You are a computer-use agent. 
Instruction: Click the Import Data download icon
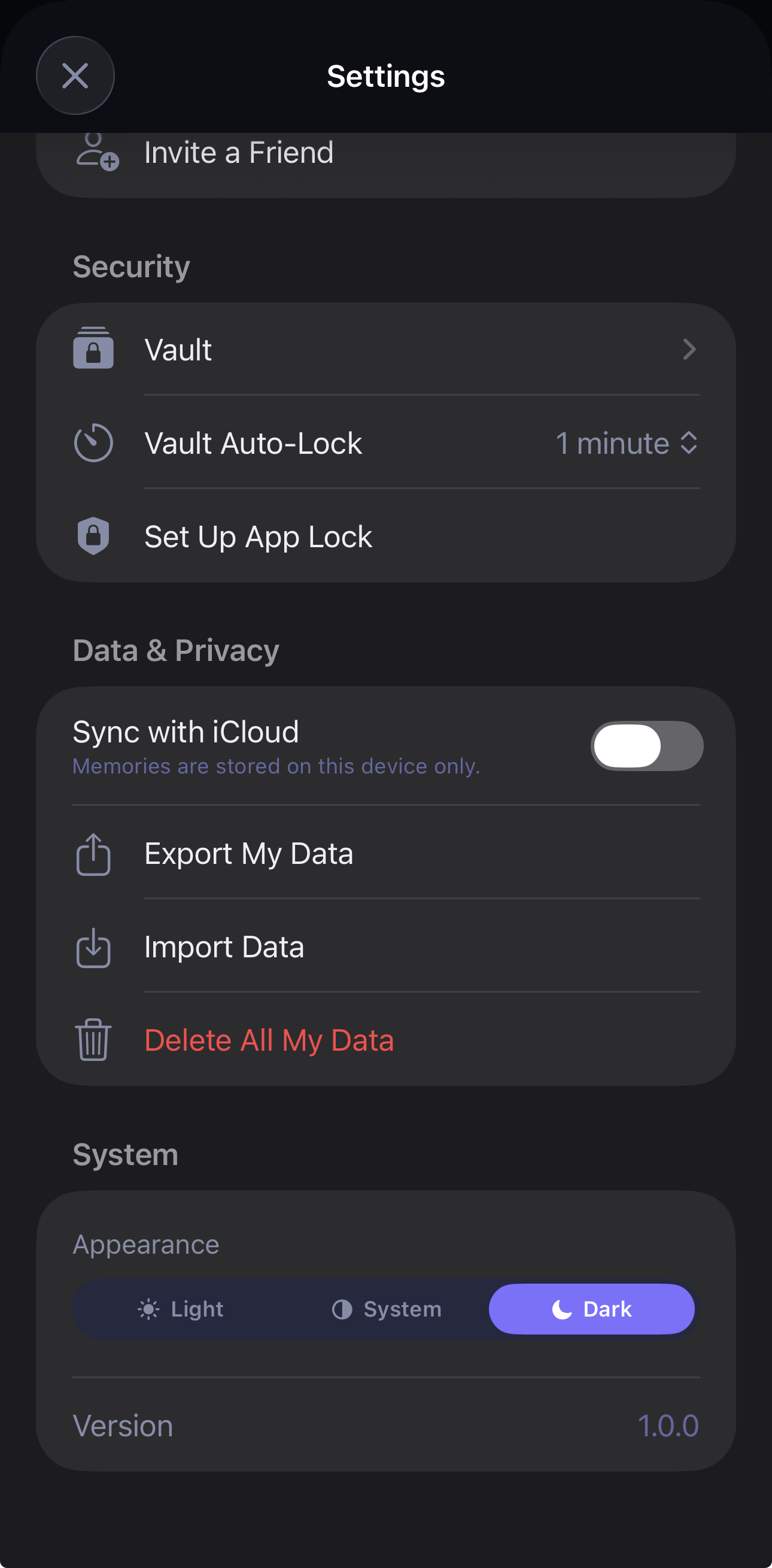coord(93,947)
